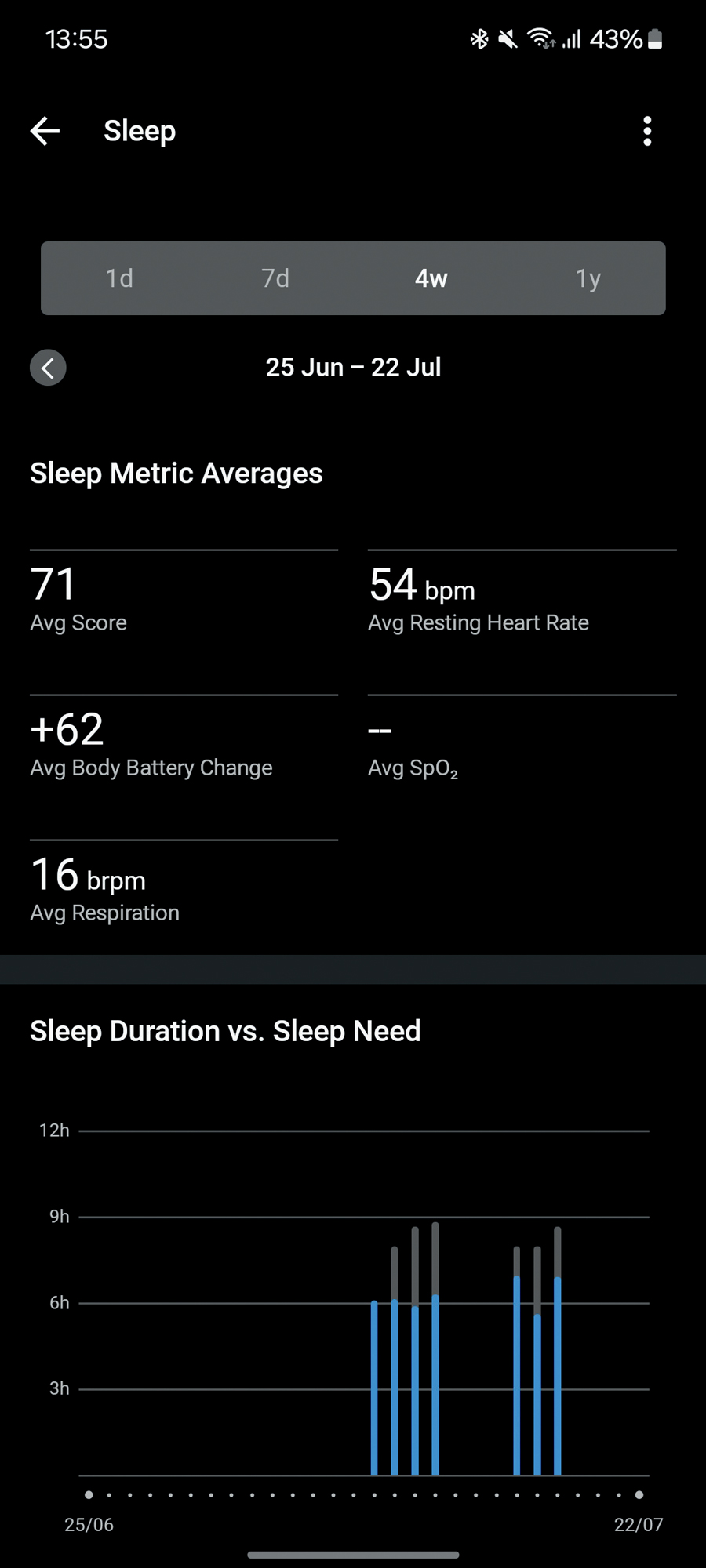The image size is (706, 1568).
Task: Go back from the Sleep screen
Action: pyautogui.click(x=45, y=131)
